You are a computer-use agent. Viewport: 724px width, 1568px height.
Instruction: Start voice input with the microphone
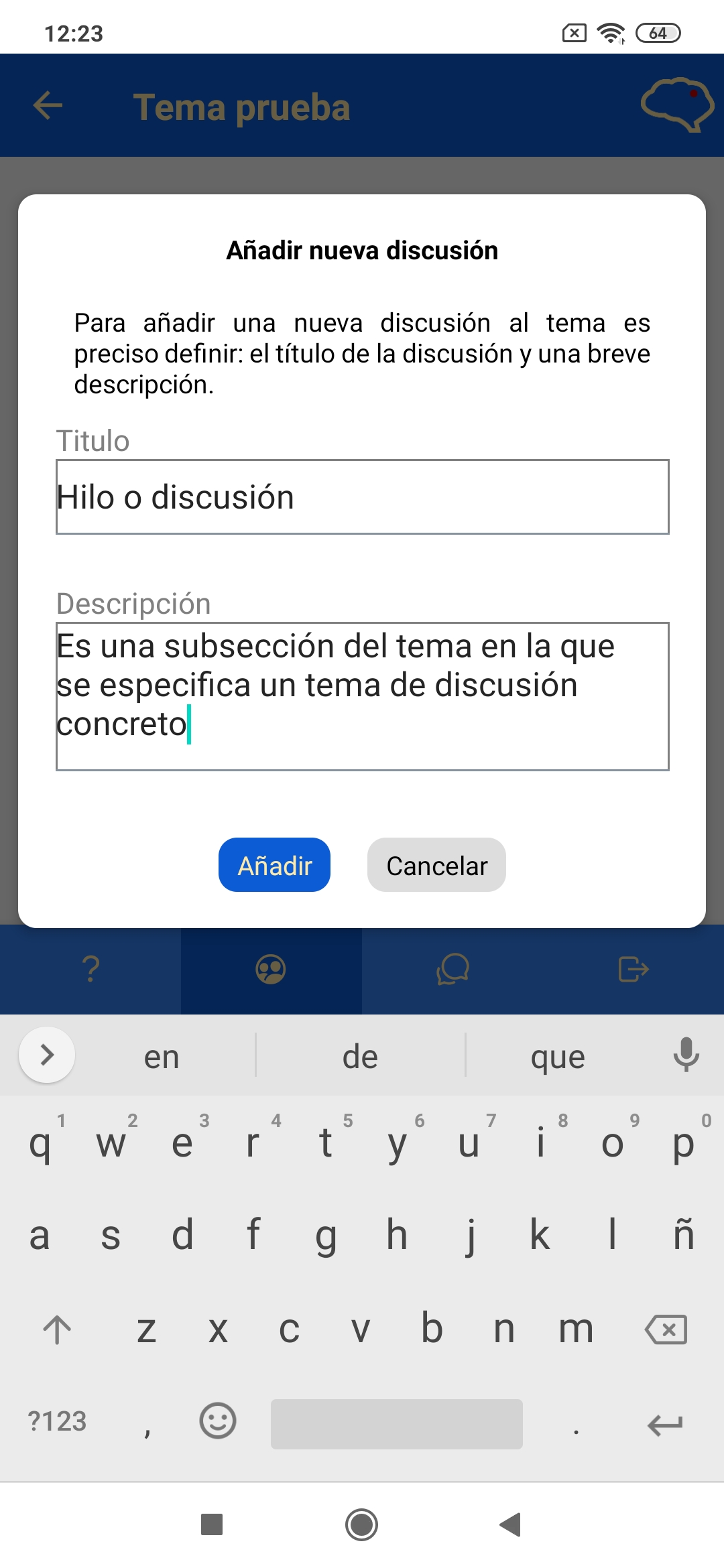(686, 1055)
